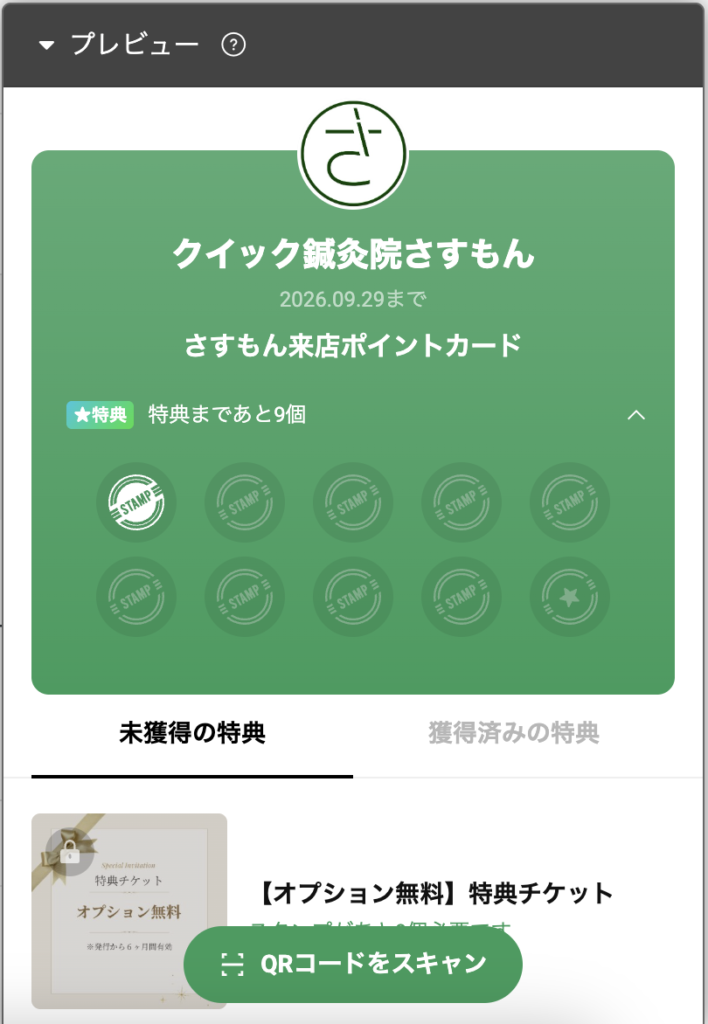The width and height of the screenshot is (708, 1024).
Task: Switch to the 未獲得の特典 tab
Action: click(x=192, y=733)
